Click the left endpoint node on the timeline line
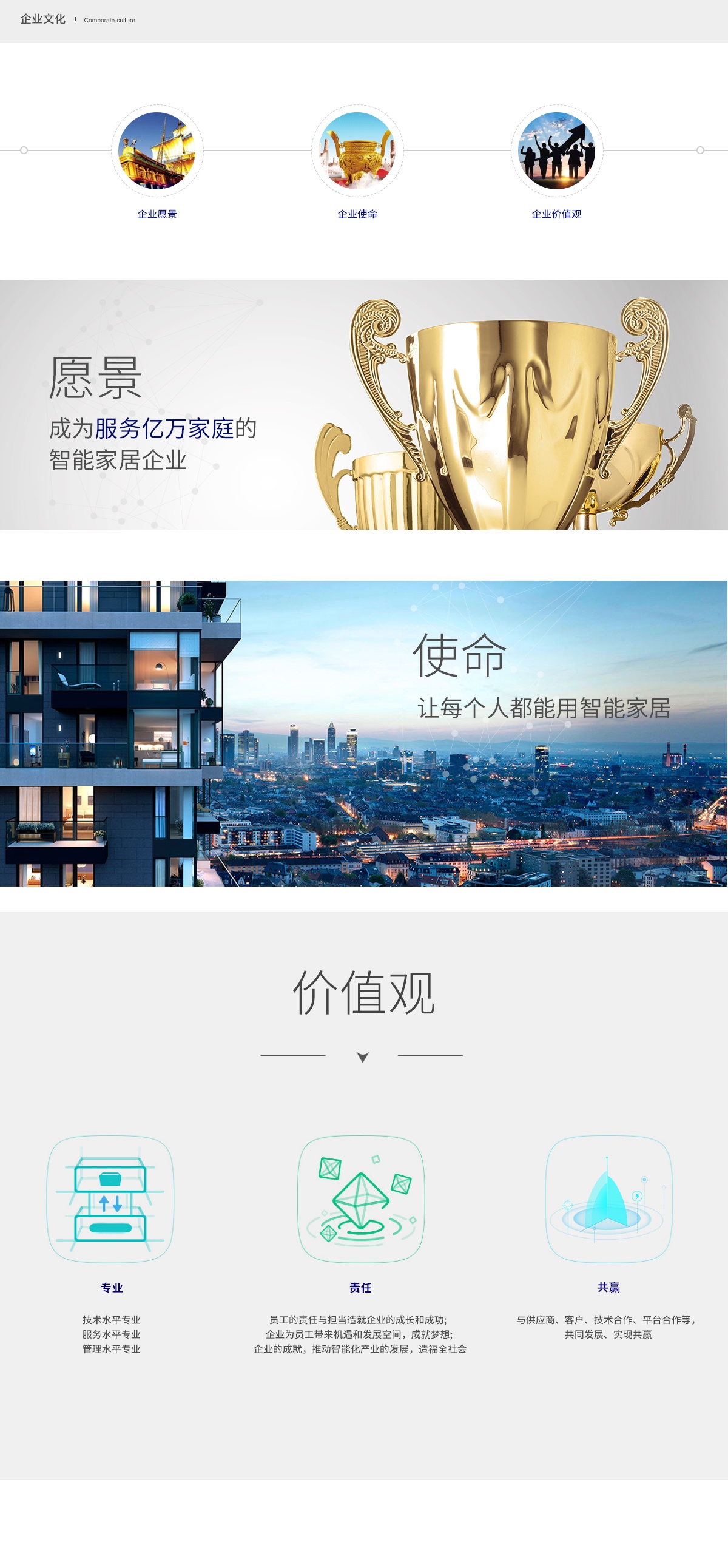 point(24,149)
